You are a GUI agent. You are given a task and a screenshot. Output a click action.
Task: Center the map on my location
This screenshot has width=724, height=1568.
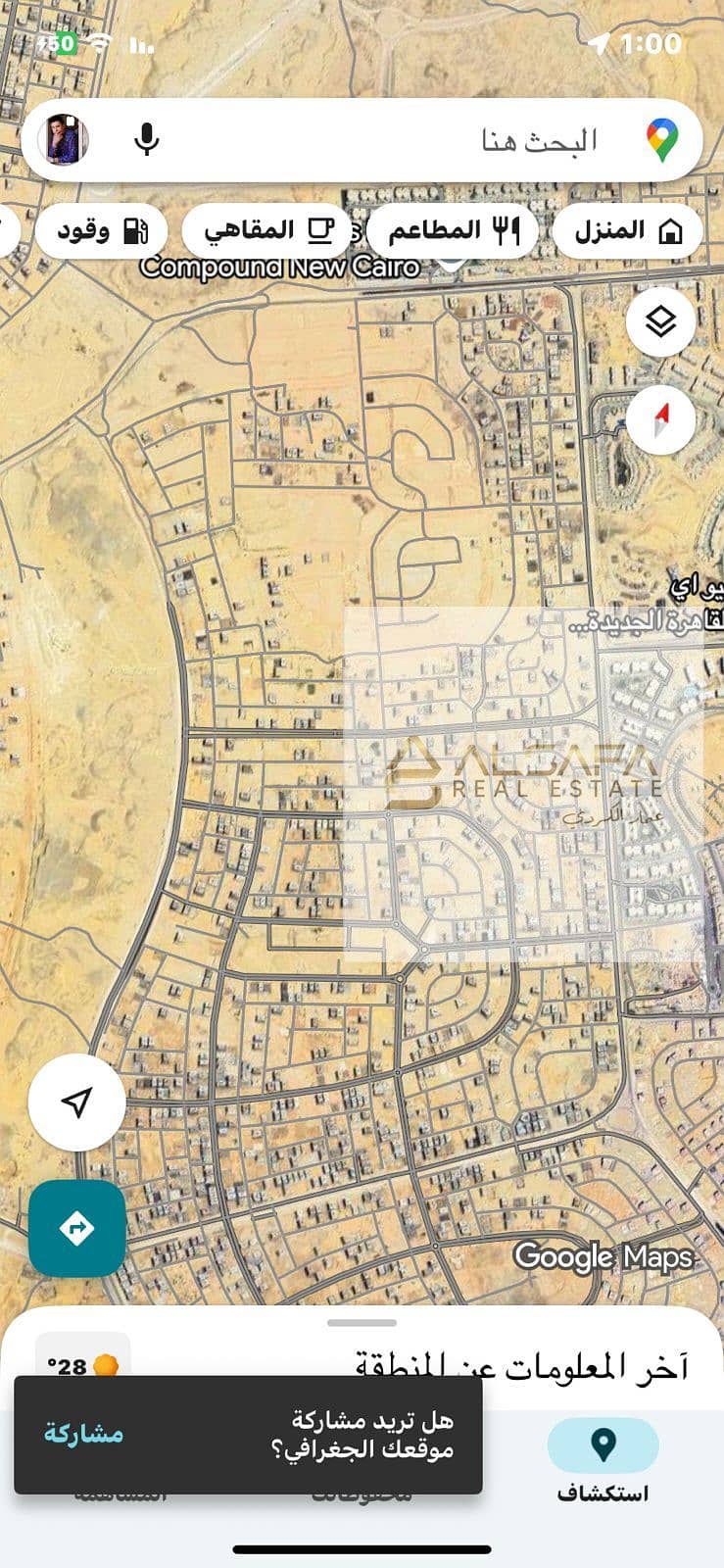tap(76, 1102)
